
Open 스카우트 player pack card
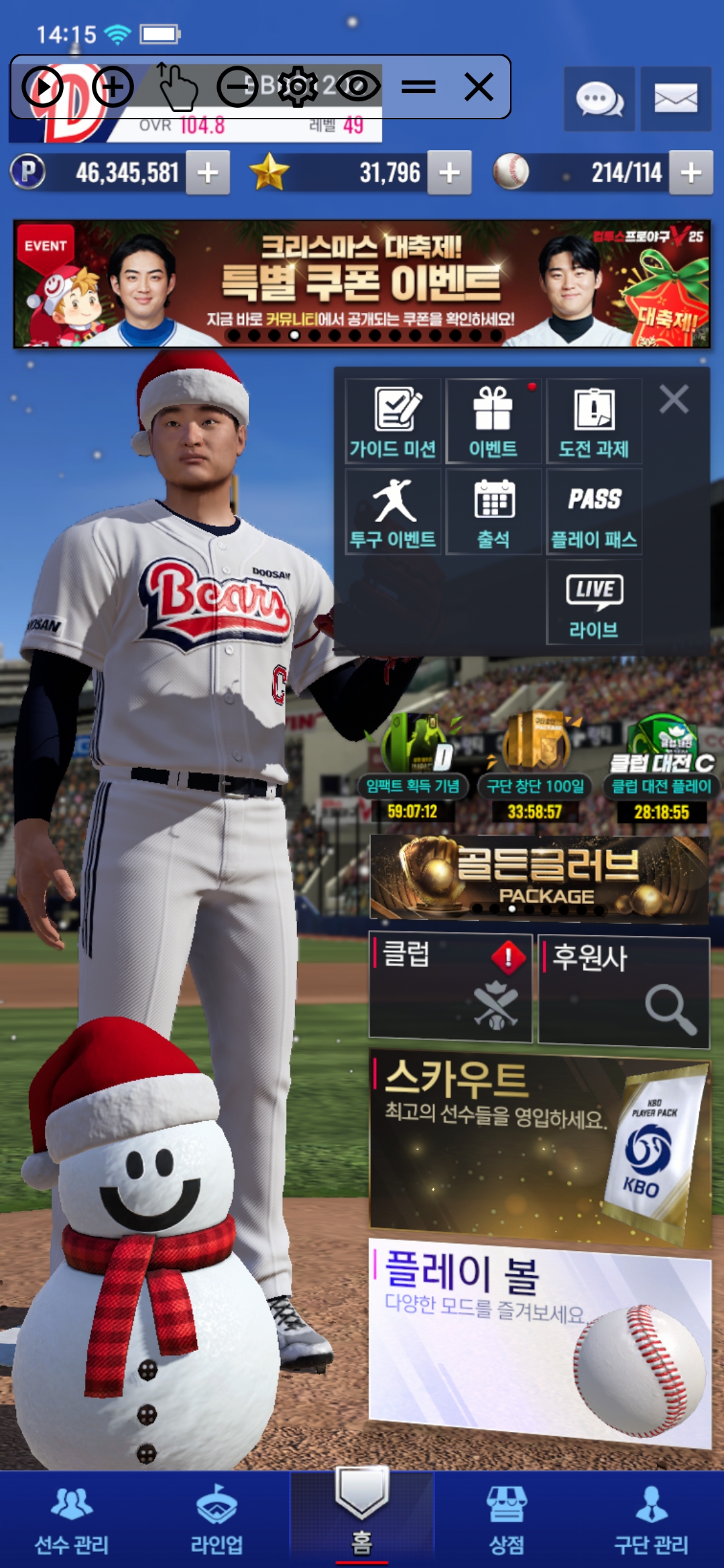point(540,1147)
